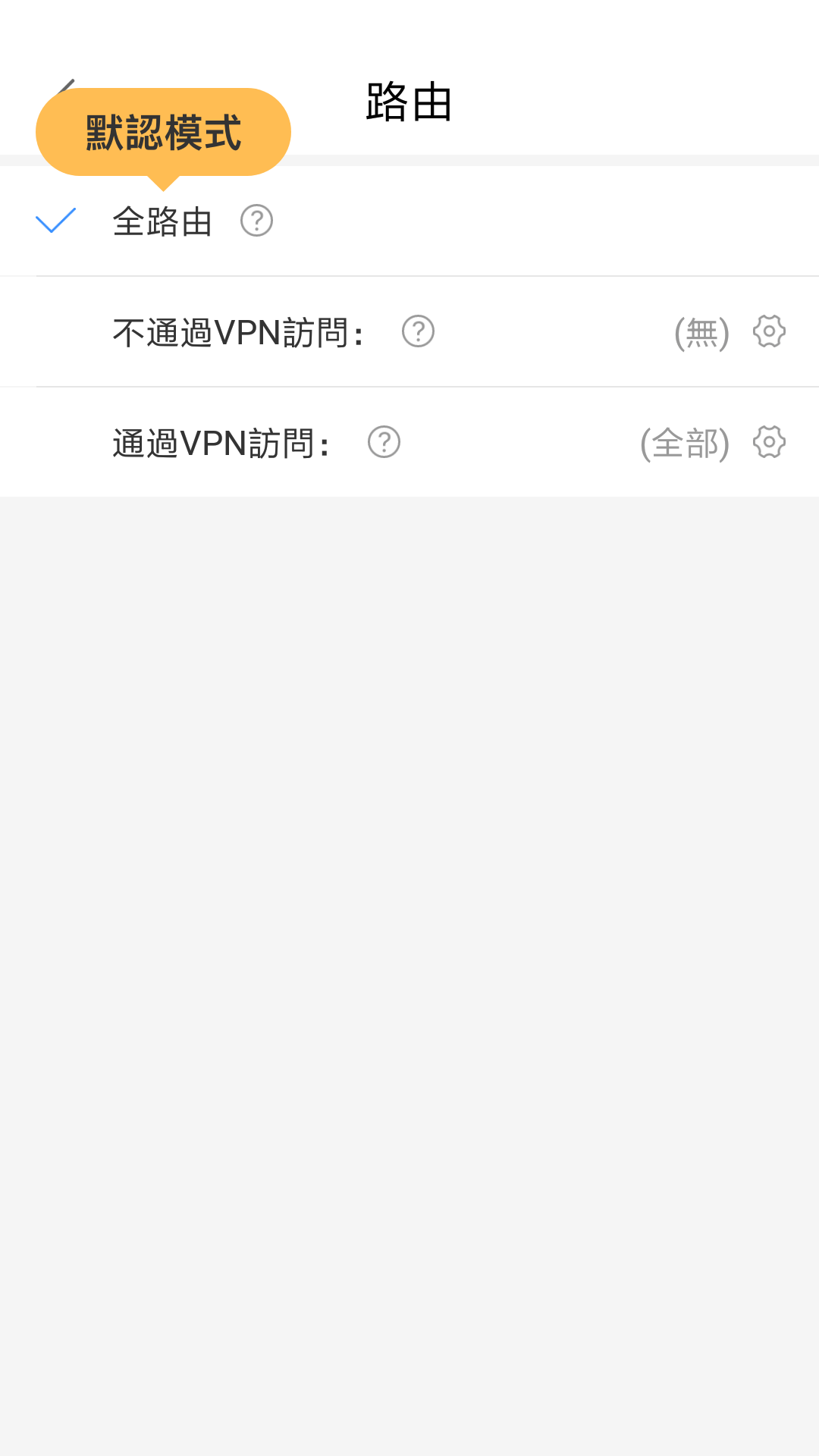Open help for 全路由

point(256,221)
